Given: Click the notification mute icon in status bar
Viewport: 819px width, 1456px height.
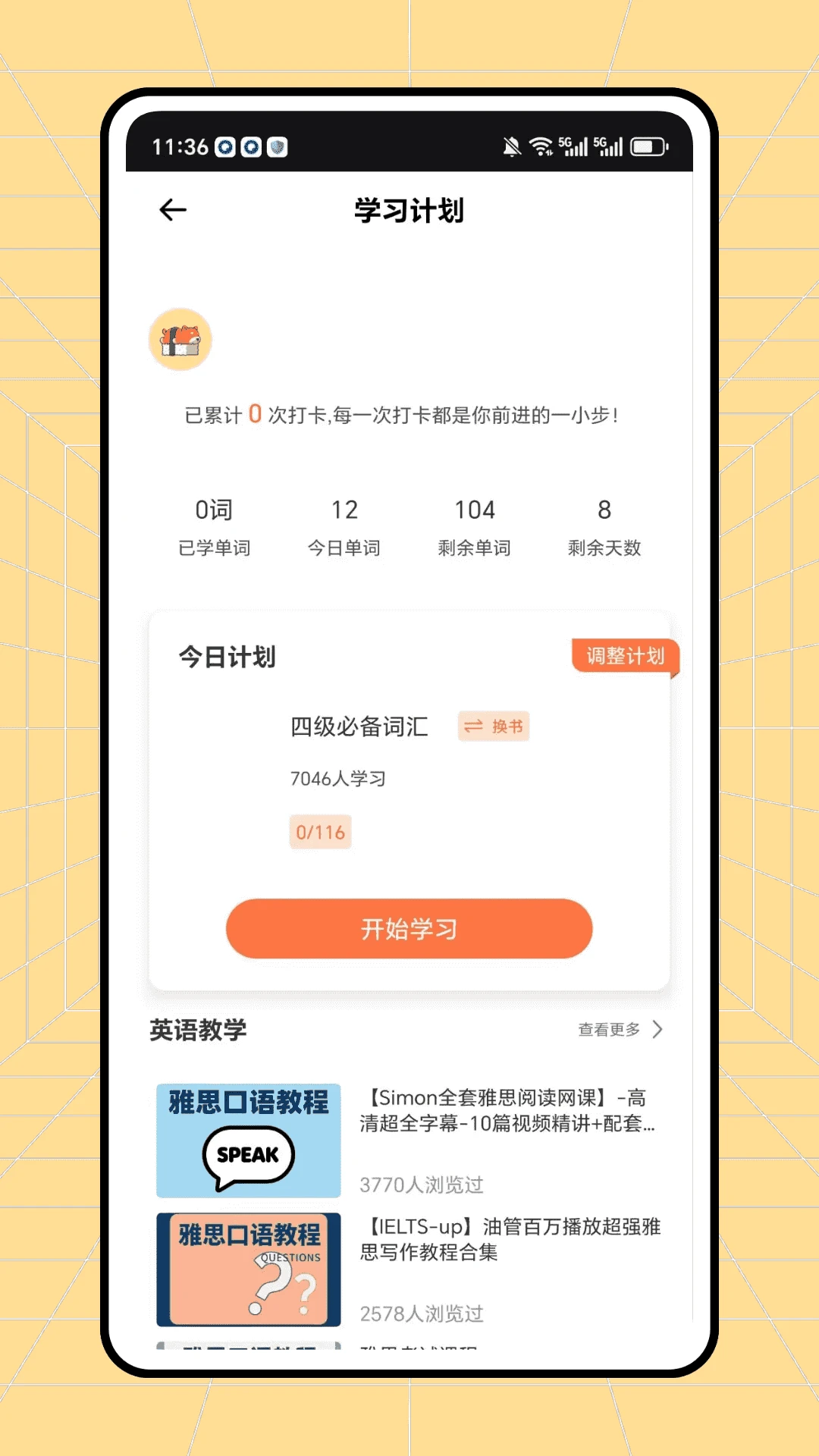Looking at the screenshot, I should point(510,145).
